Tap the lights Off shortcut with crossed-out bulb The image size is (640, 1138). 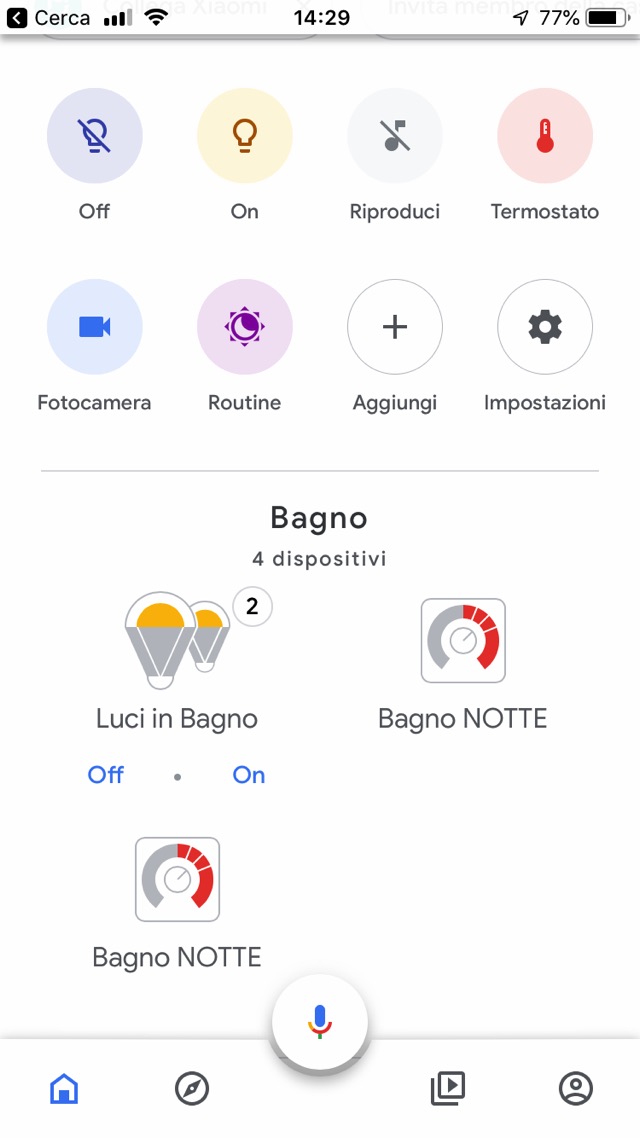pos(95,137)
